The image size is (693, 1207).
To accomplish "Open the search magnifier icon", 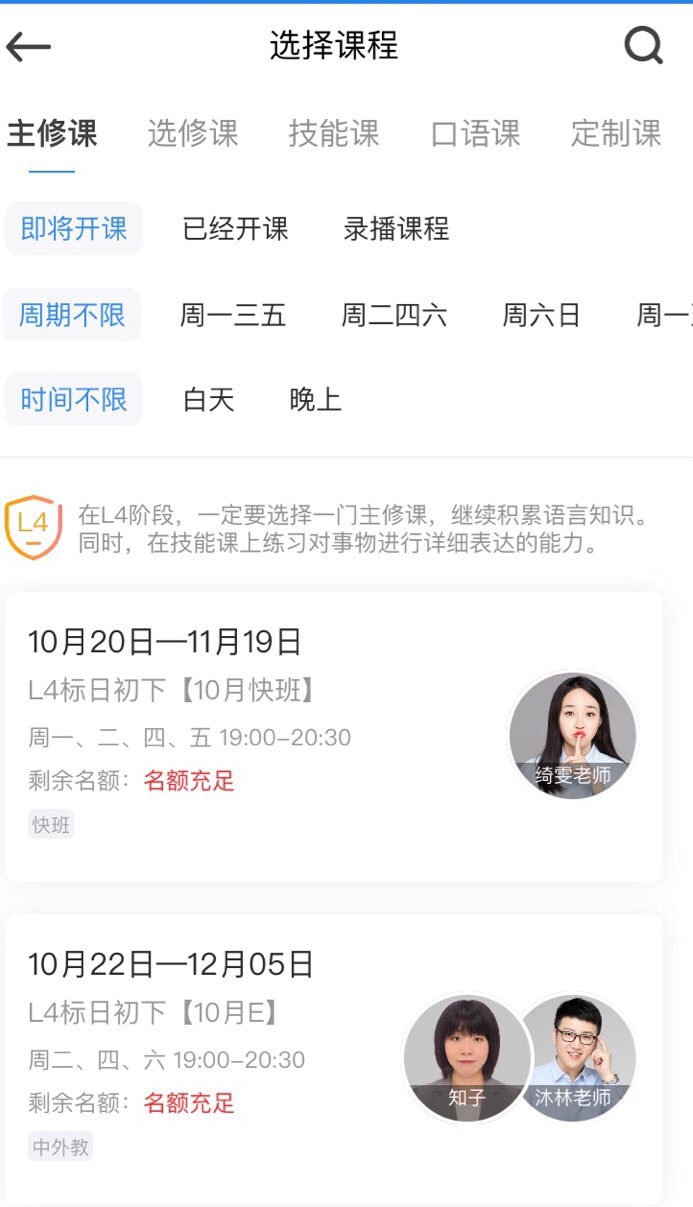I will pyautogui.click(x=643, y=45).
